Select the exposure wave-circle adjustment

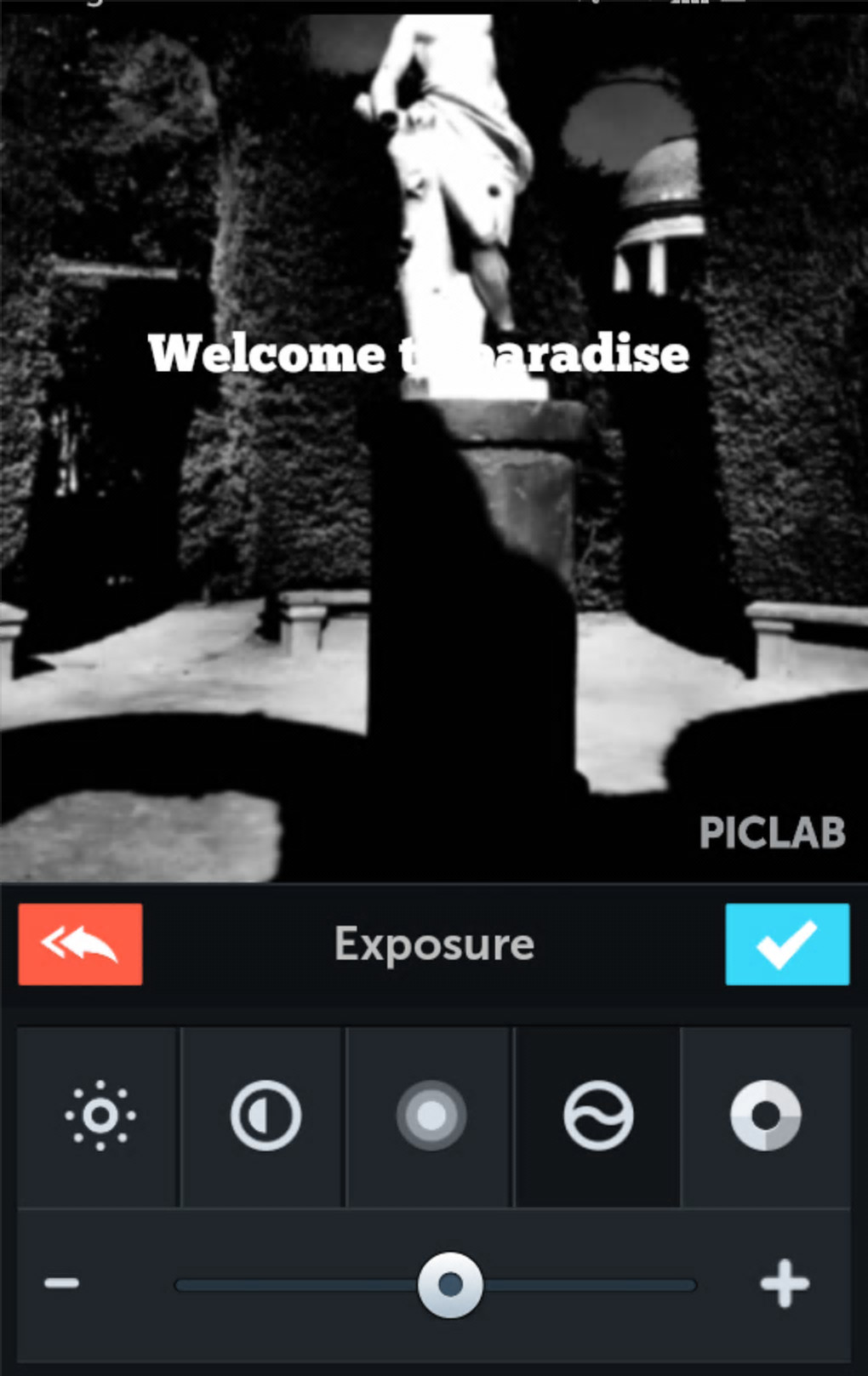coord(598,1115)
